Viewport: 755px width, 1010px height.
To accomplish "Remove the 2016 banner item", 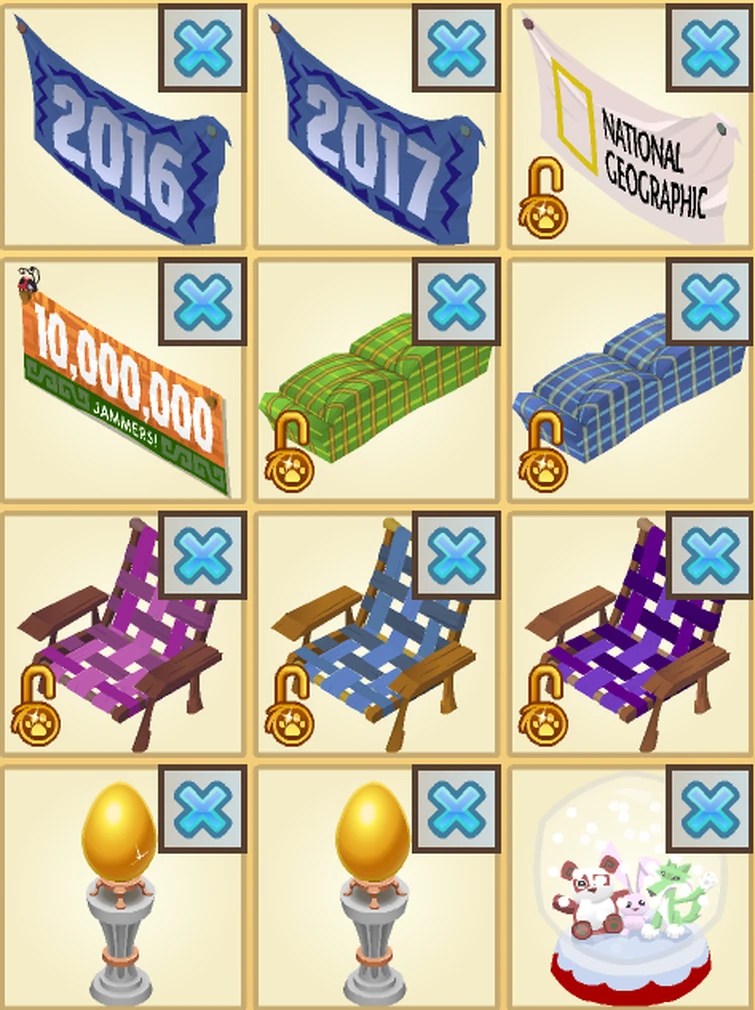I will [x=202, y=47].
